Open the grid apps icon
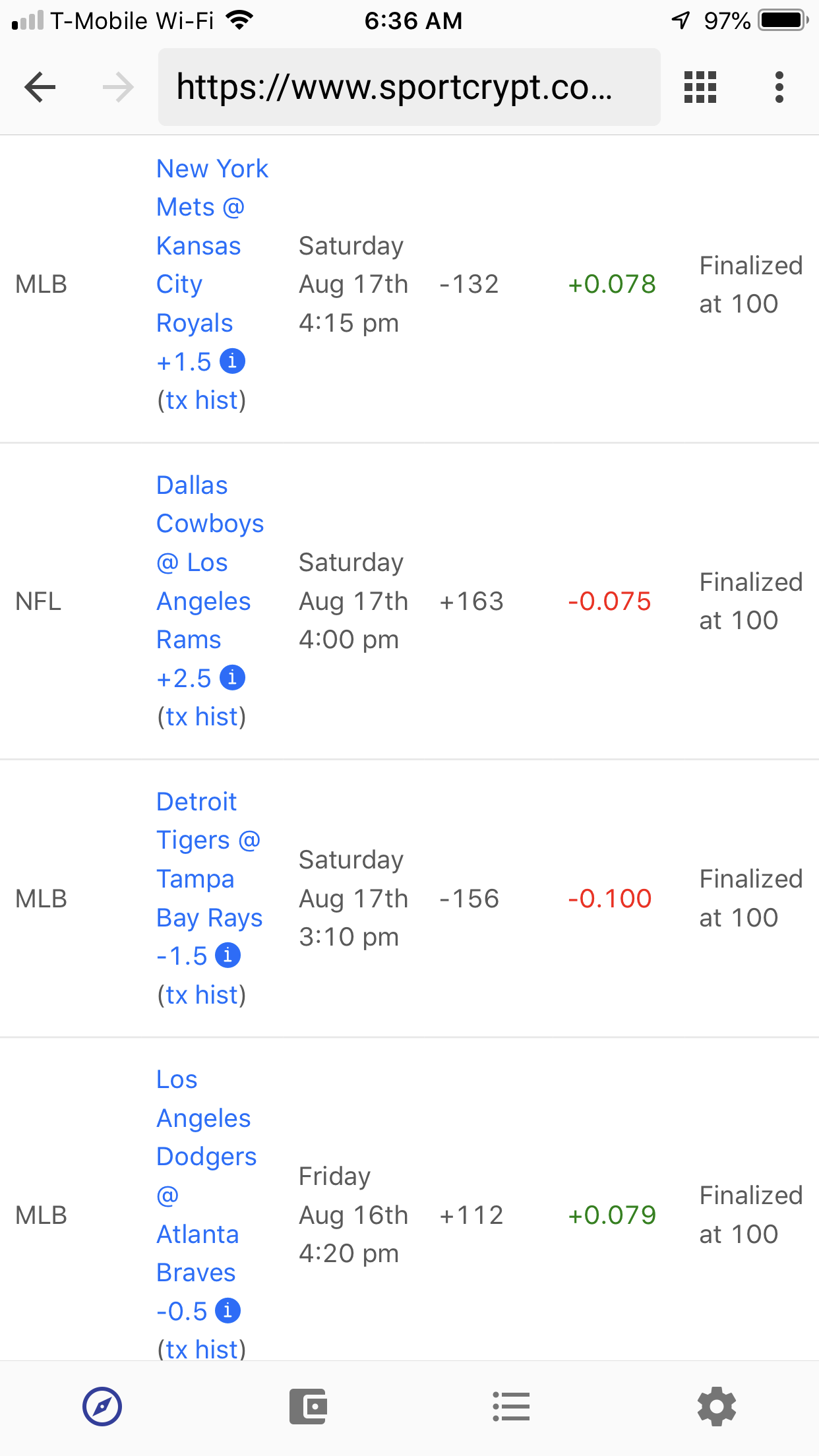This screenshot has height=1456, width=819. pos(700,87)
